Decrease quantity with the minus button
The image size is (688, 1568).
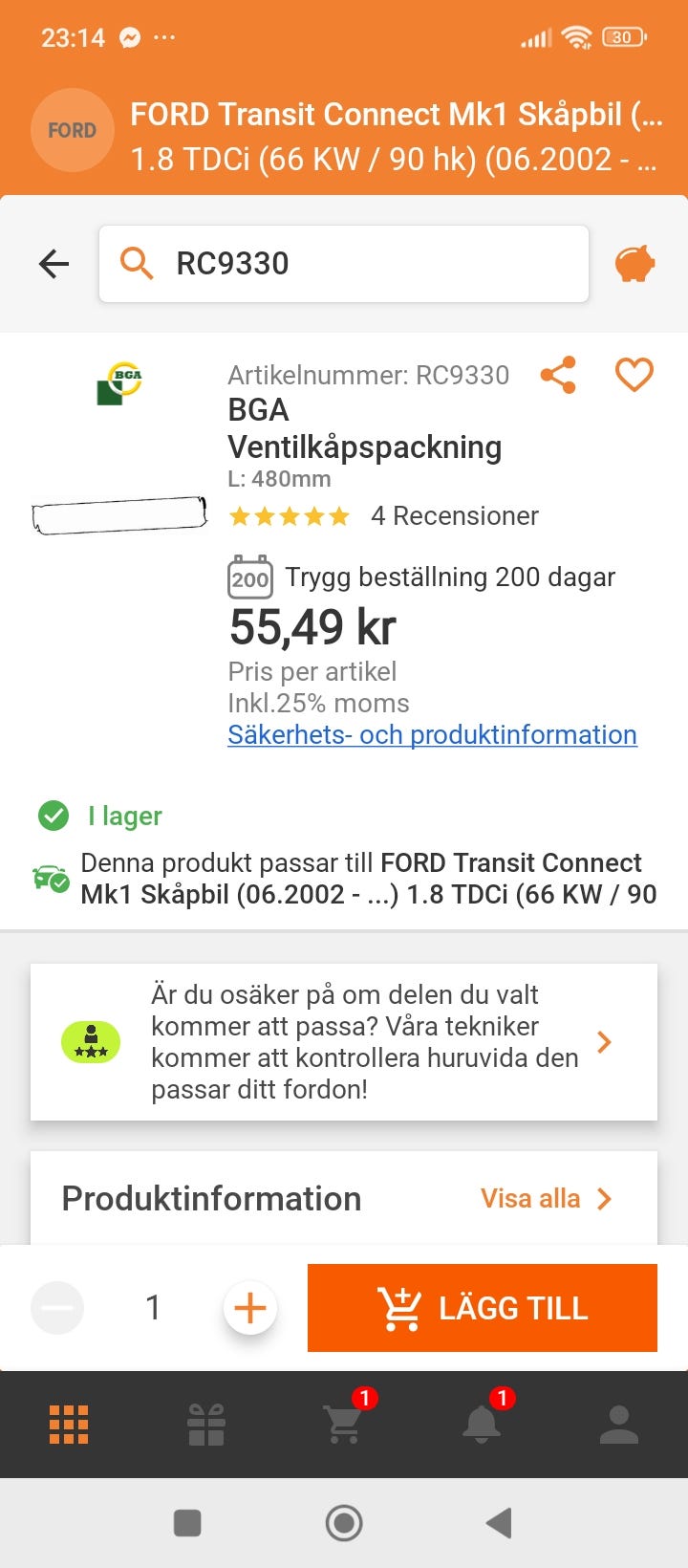[57, 1308]
